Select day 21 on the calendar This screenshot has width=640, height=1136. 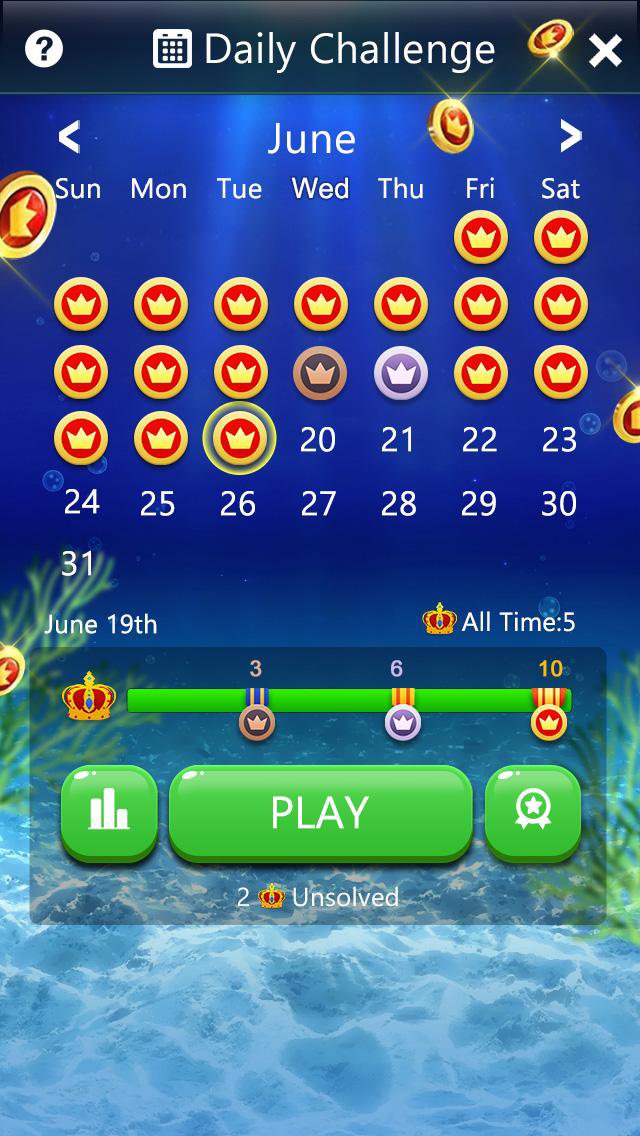398,439
